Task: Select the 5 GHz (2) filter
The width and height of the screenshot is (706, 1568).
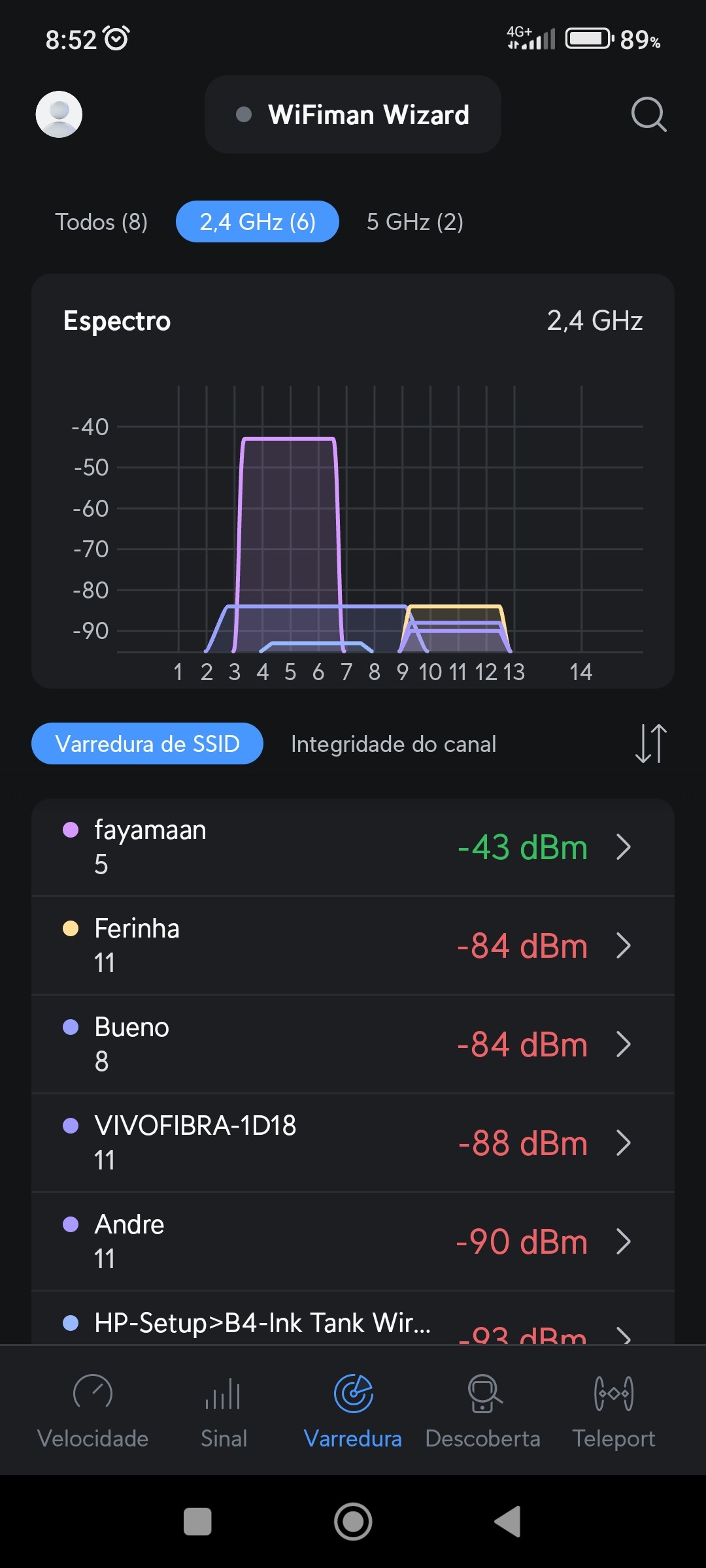Action: point(415,222)
